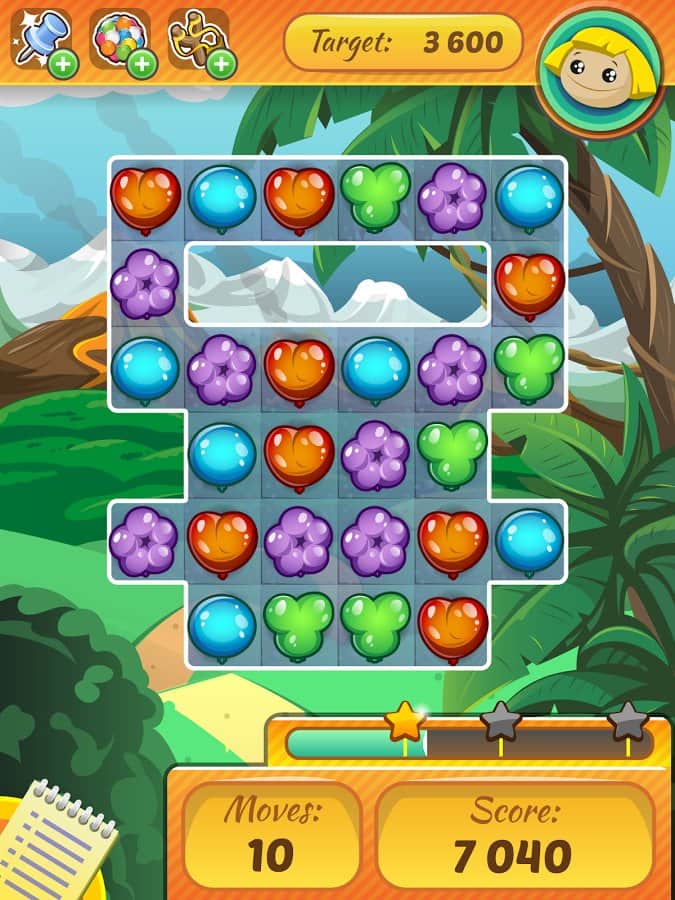This screenshot has width=675, height=900.
Task: Tap the yellow-haired character avatar
Action: [x=600, y=70]
